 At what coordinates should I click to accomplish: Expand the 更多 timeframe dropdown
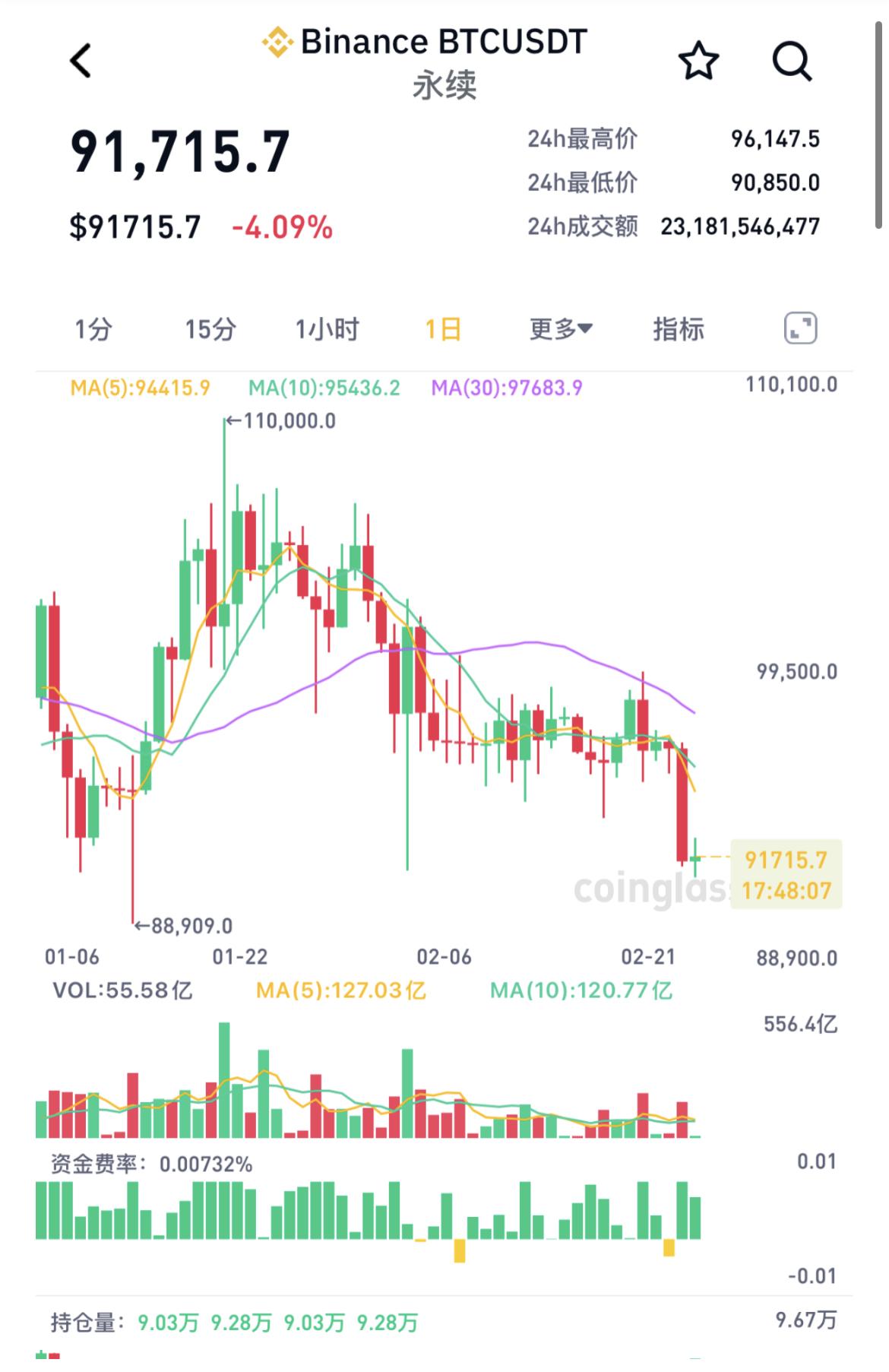tap(560, 329)
